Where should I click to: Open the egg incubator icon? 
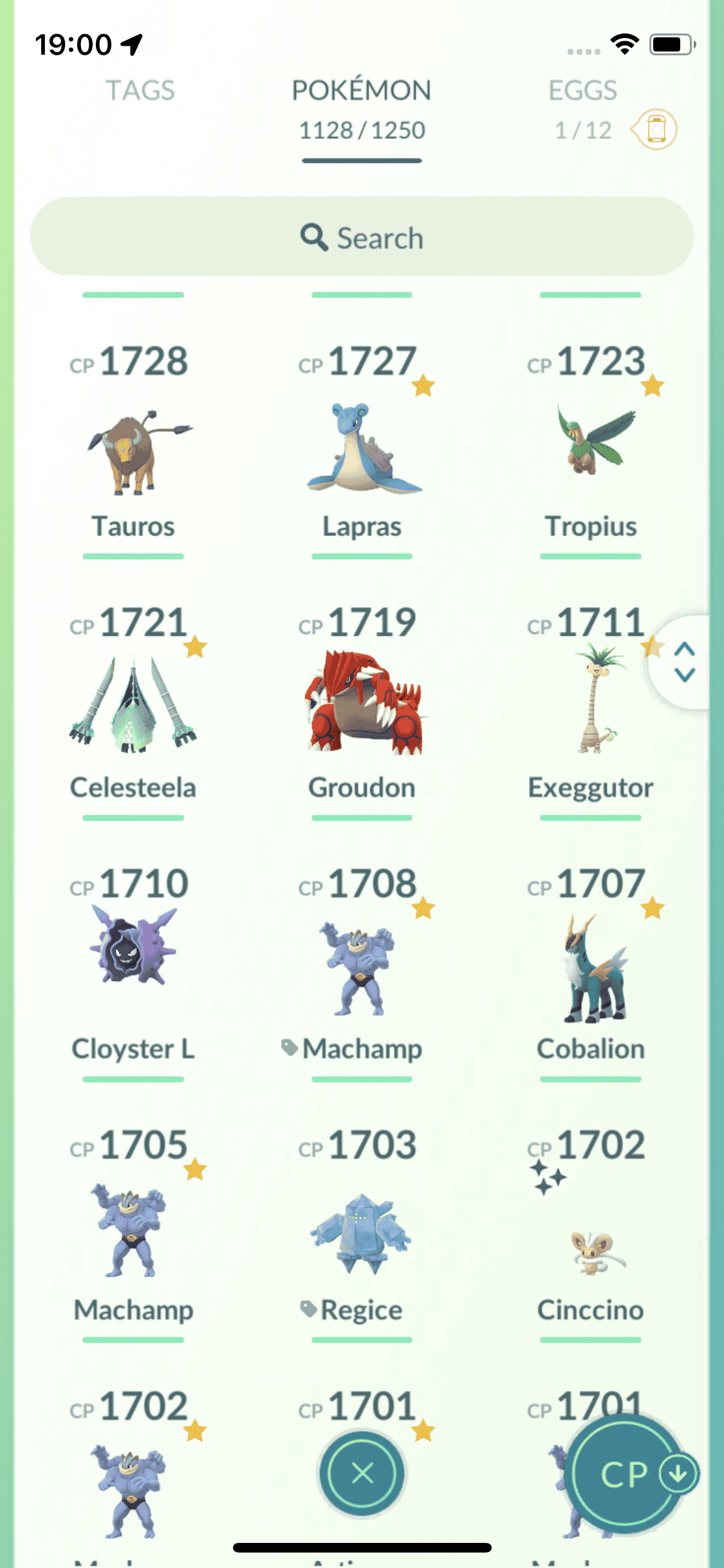pyautogui.click(x=655, y=129)
